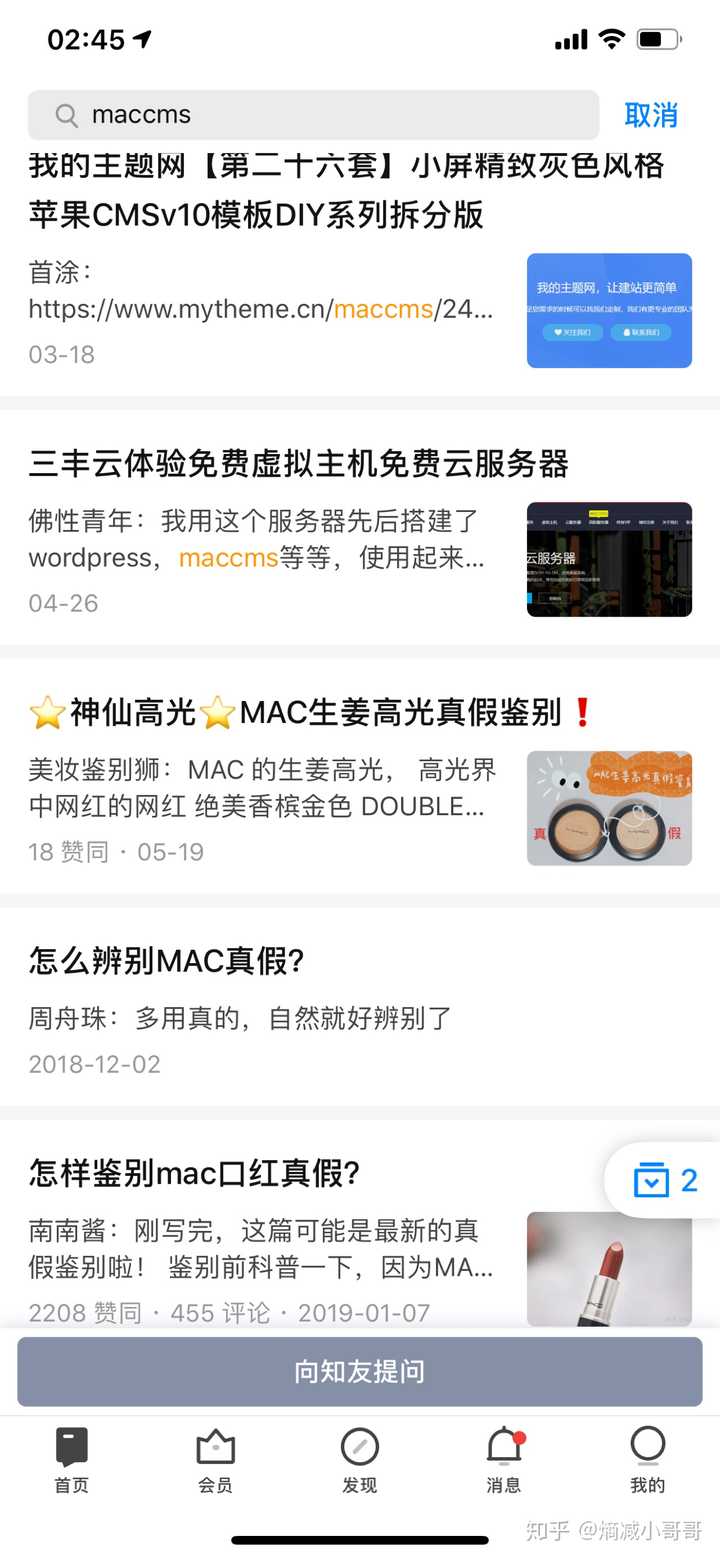Open 三丰云体验免费虚拟主机 result
The image size is (720, 1559).
point(298,464)
